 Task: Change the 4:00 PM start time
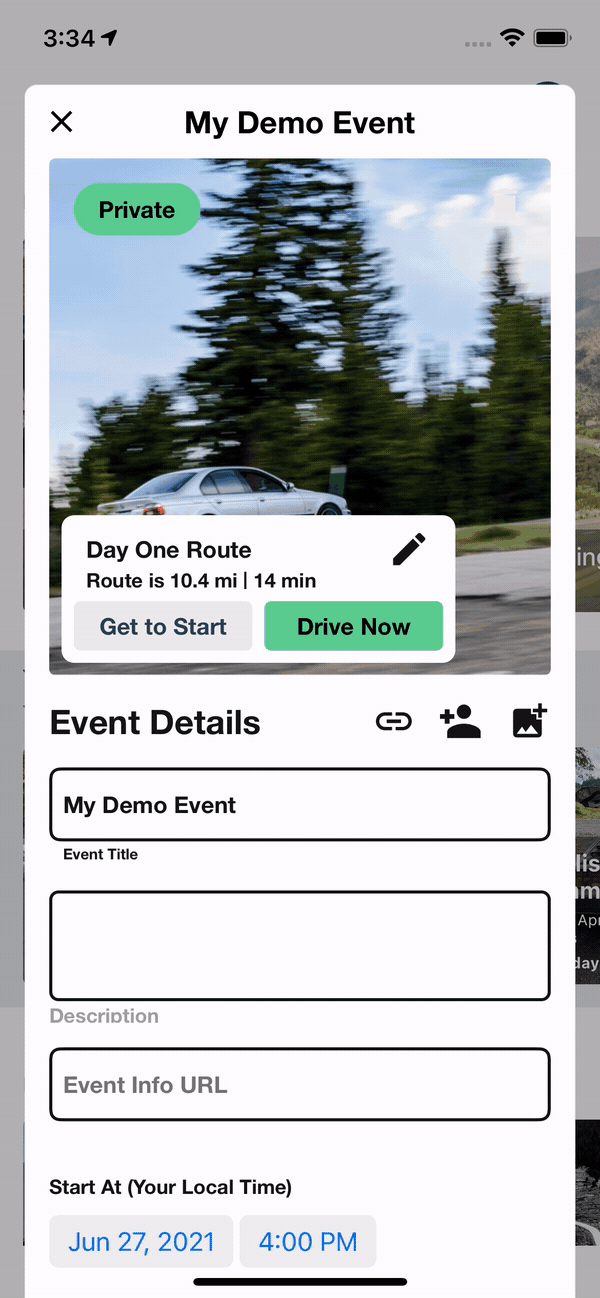click(x=308, y=1242)
